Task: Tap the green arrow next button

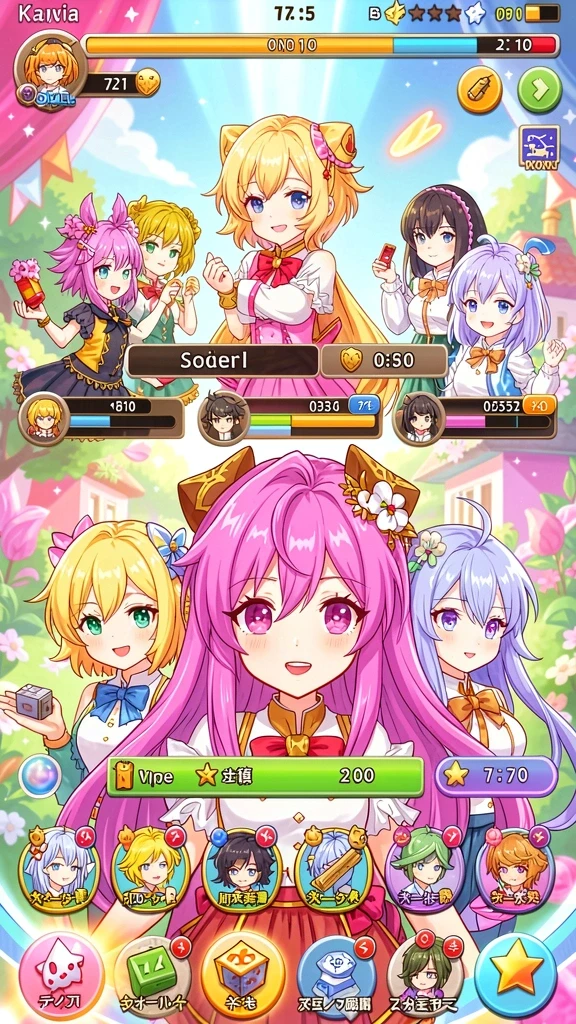Action: (539, 89)
